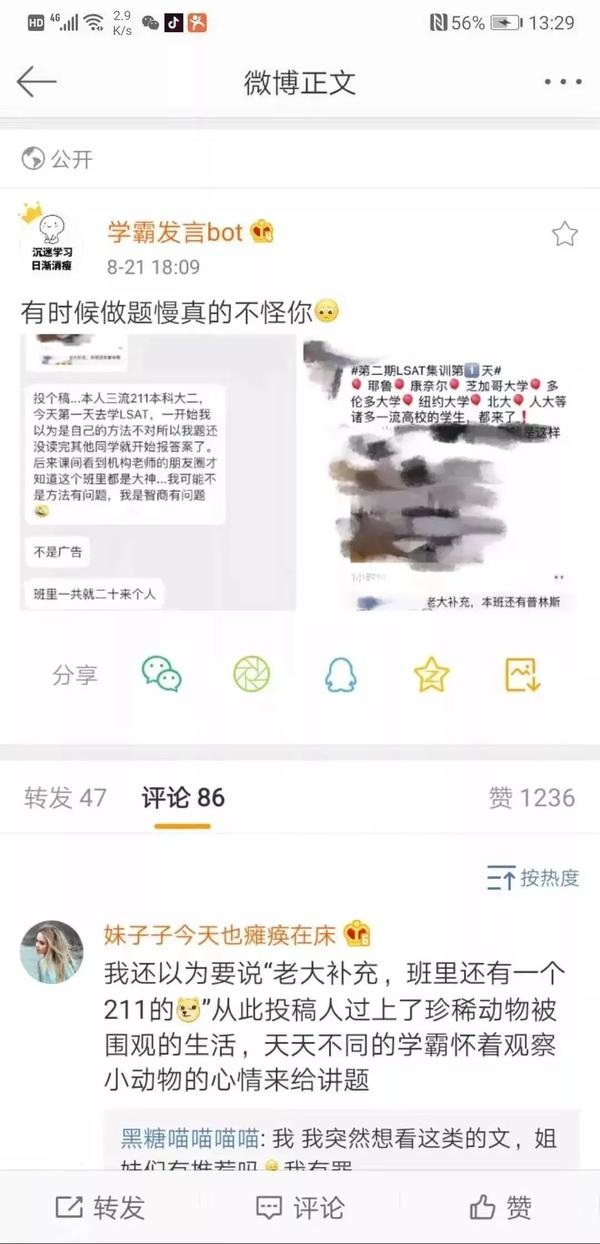Switch to the 赞 1236 tab
Image resolution: width=600 pixels, height=1244 pixels.
point(532,797)
